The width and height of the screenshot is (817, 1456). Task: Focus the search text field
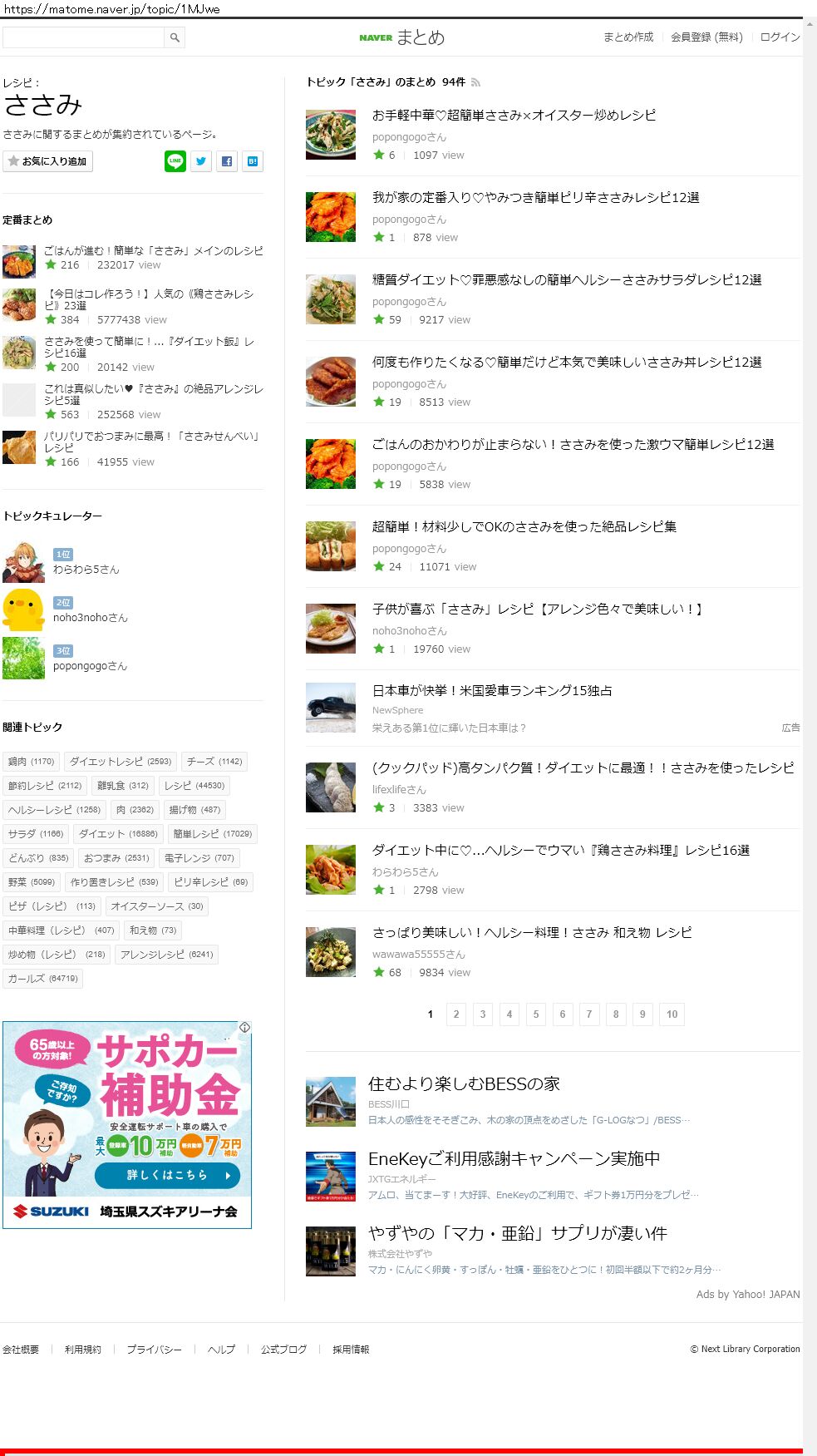(83, 37)
